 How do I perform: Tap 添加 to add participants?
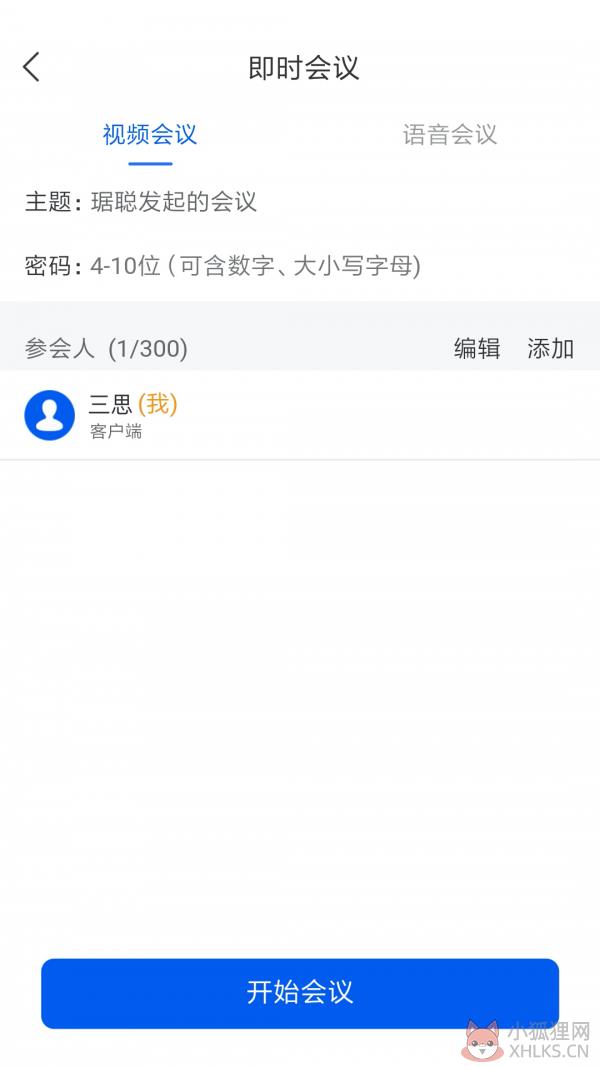pos(550,348)
